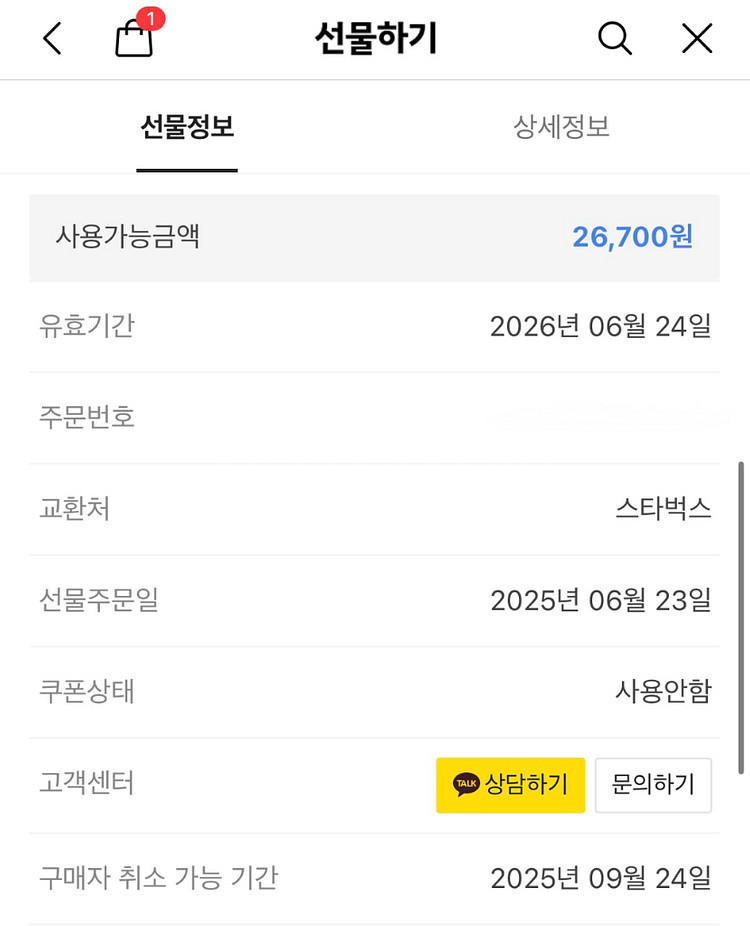Tap the red badge showing 1

(x=152, y=19)
